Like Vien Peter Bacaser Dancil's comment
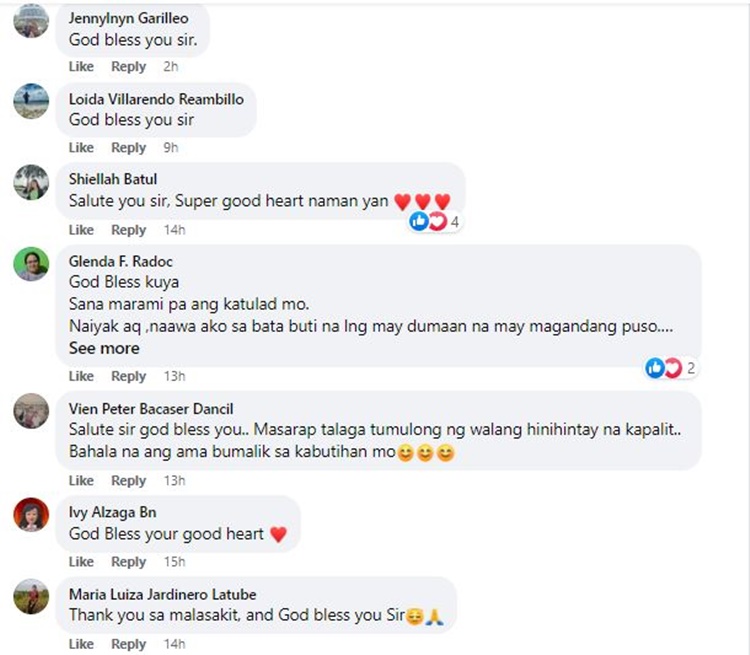Image resolution: width=750 pixels, height=655 pixels. [x=81, y=481]
